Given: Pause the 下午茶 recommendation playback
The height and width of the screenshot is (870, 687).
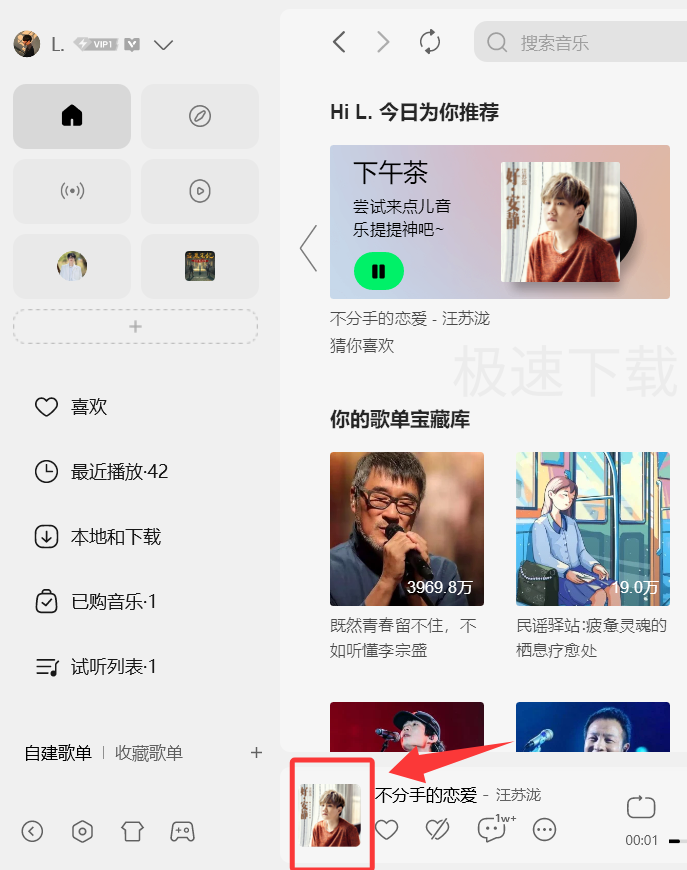Looking at the screenshot, I should 378,271.
